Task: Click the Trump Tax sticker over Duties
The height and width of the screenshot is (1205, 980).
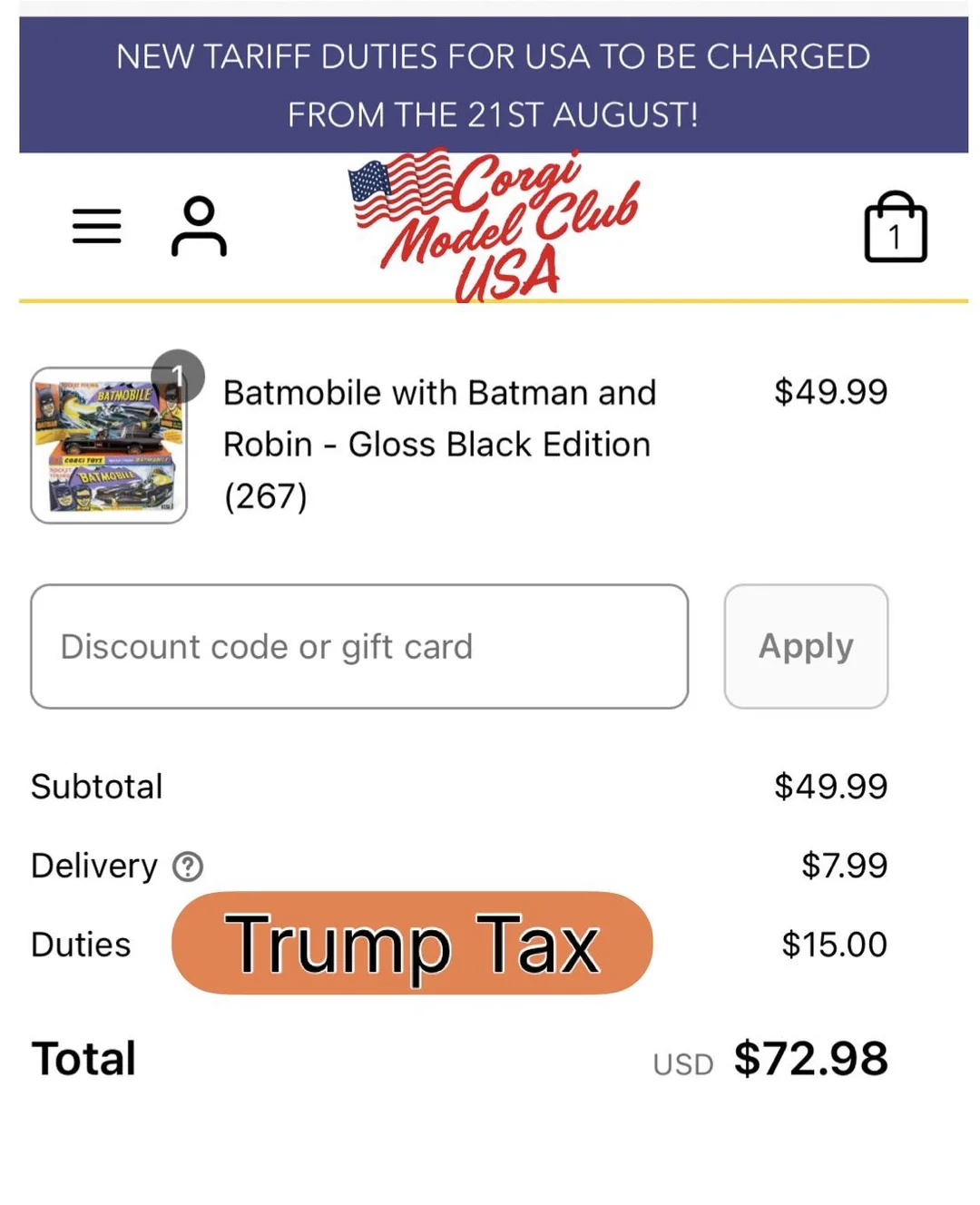Action: [413, 944]
